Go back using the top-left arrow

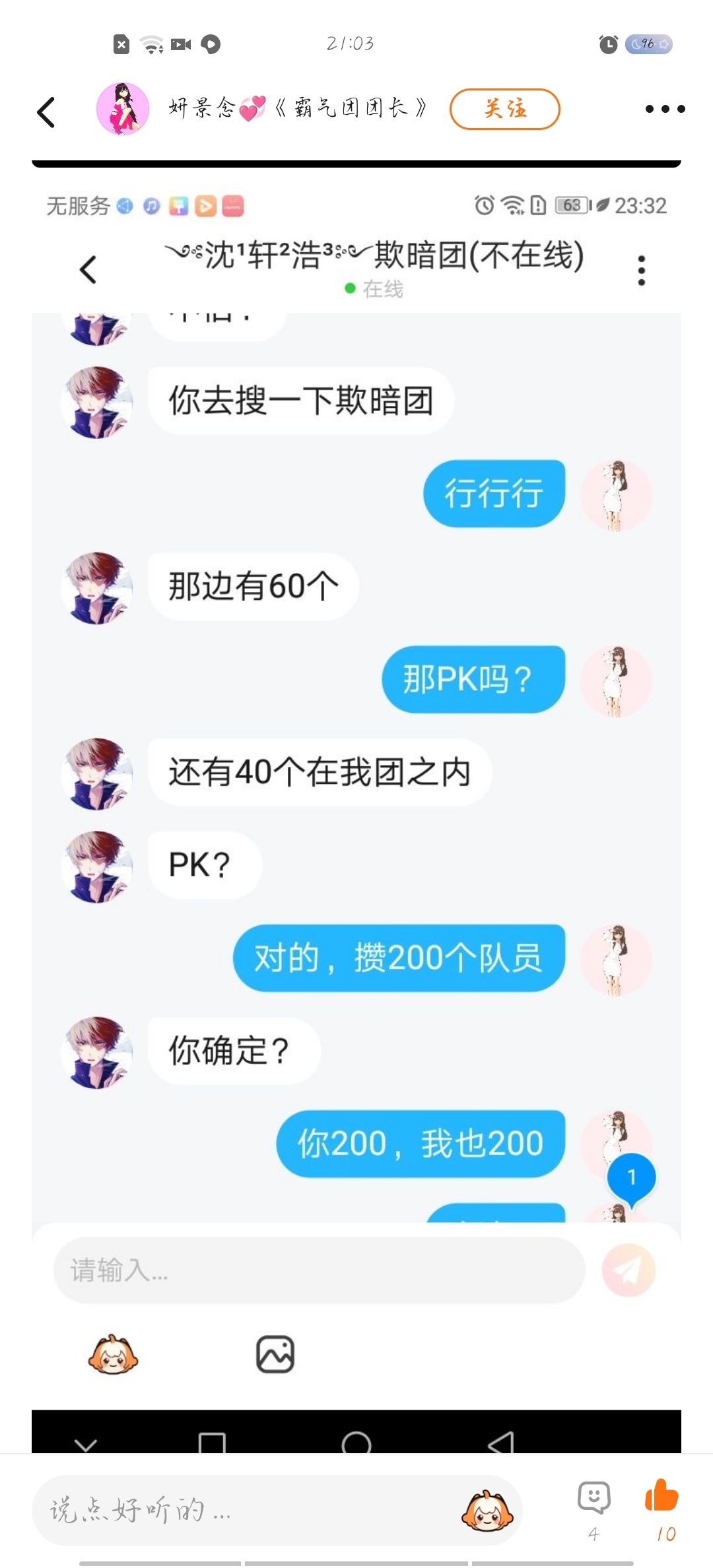pyautogui.click(x=46, y=112)
